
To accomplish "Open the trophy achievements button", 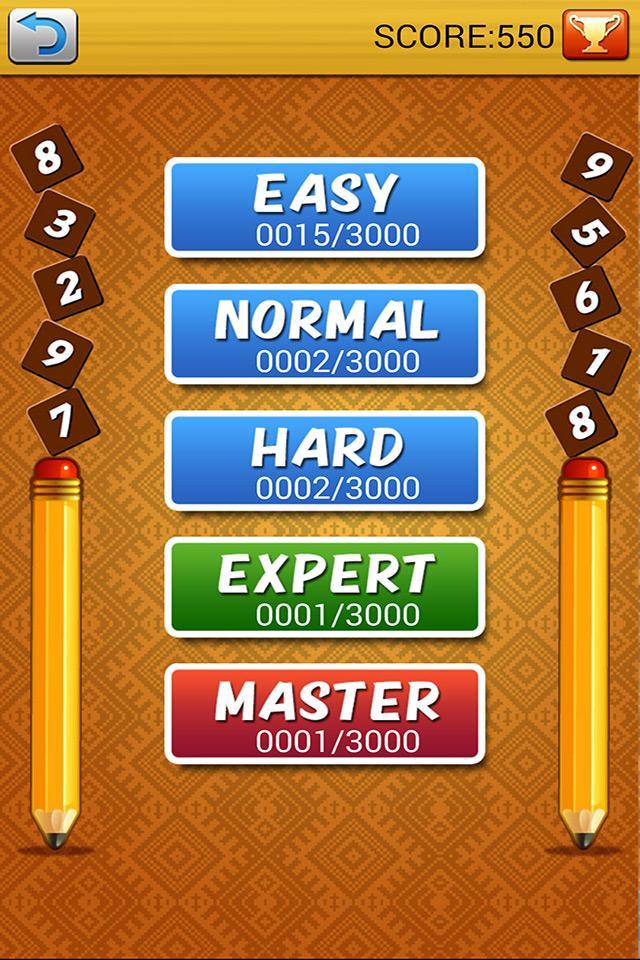I will coord(595,36).
